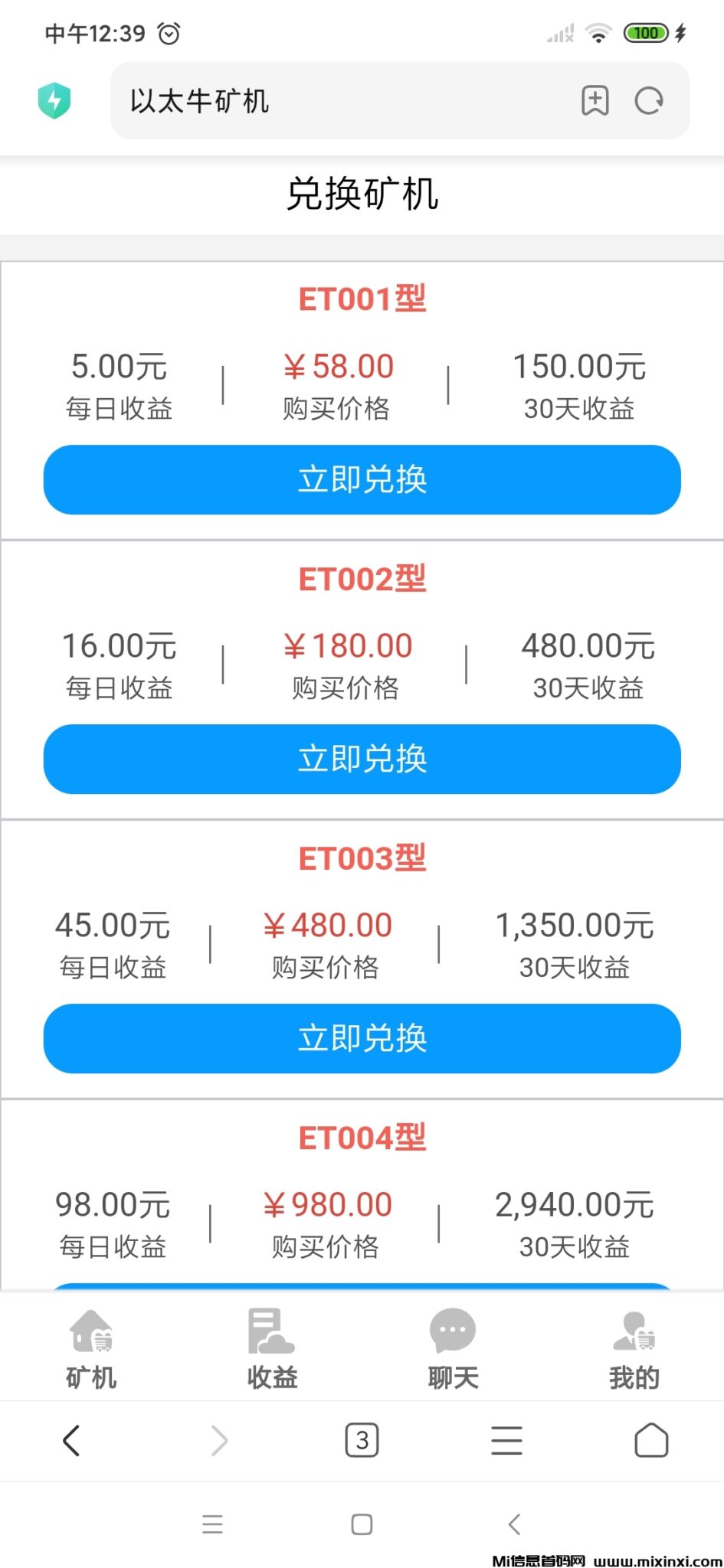Tap 立即兑换 for the ET001型 miner

coord(362,480)
